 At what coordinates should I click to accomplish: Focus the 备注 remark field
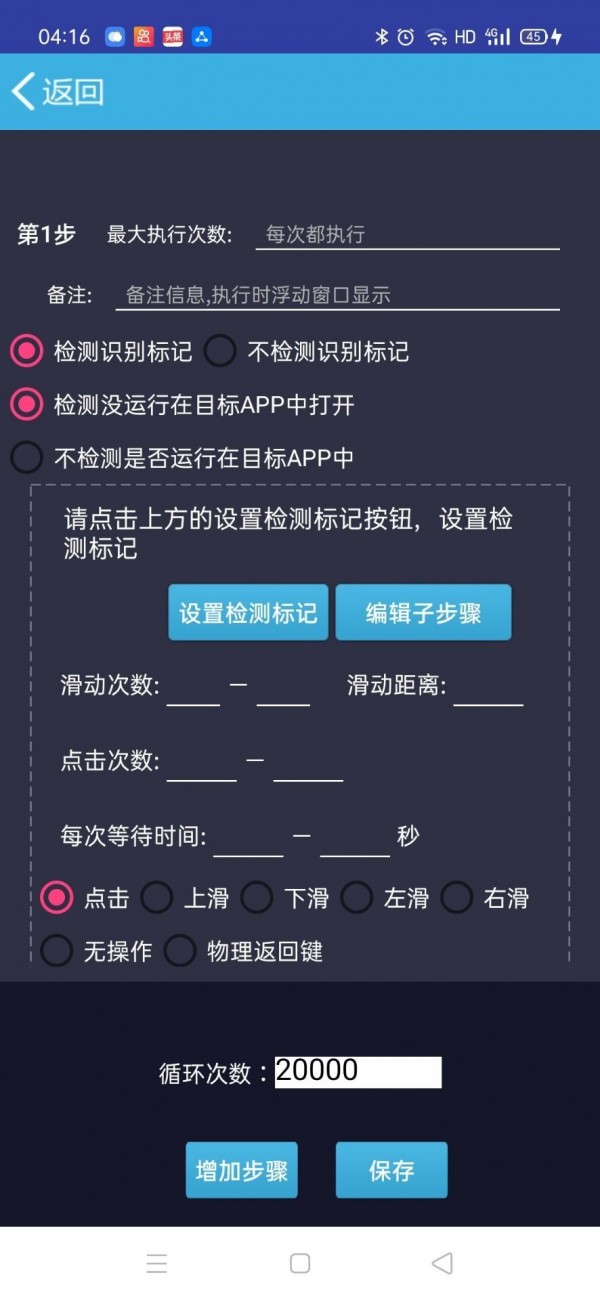(337, 295)
